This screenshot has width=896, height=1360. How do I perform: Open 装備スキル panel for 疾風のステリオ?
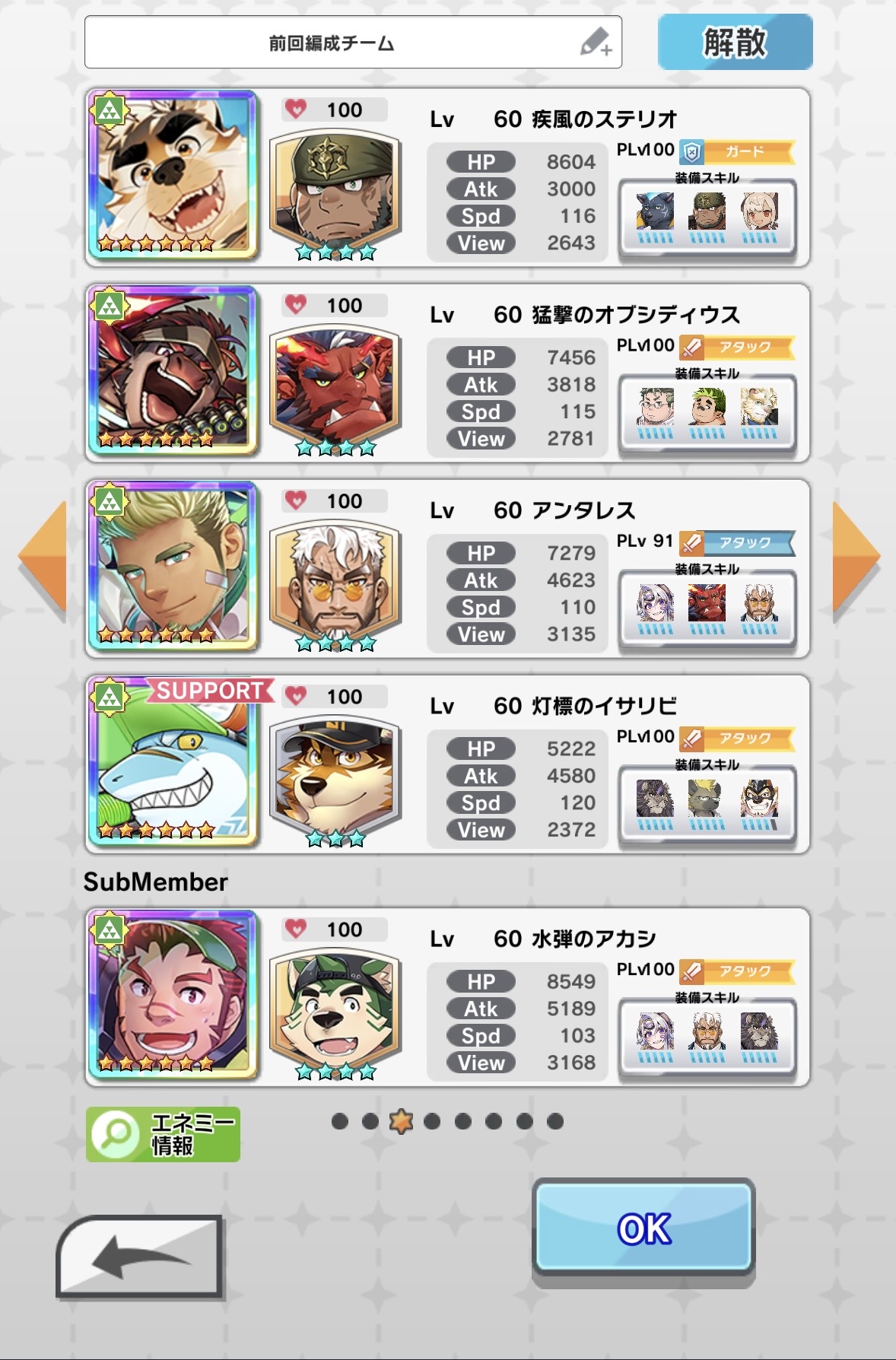(707, 215)
